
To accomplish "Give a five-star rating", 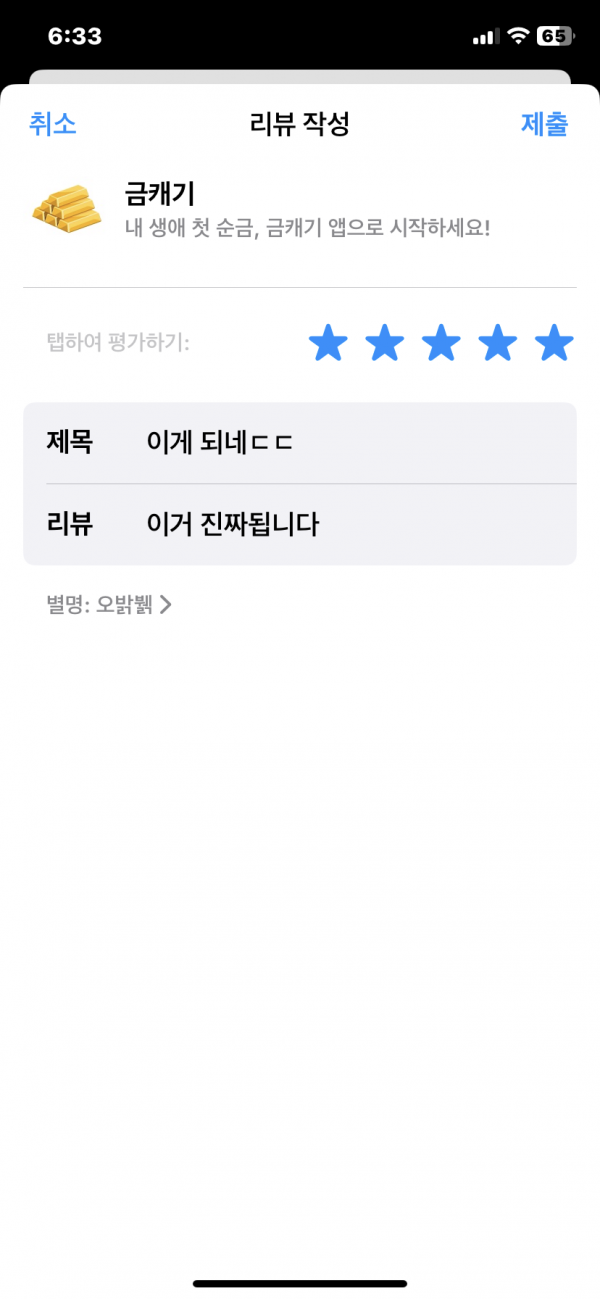I will tap(554, 343).
